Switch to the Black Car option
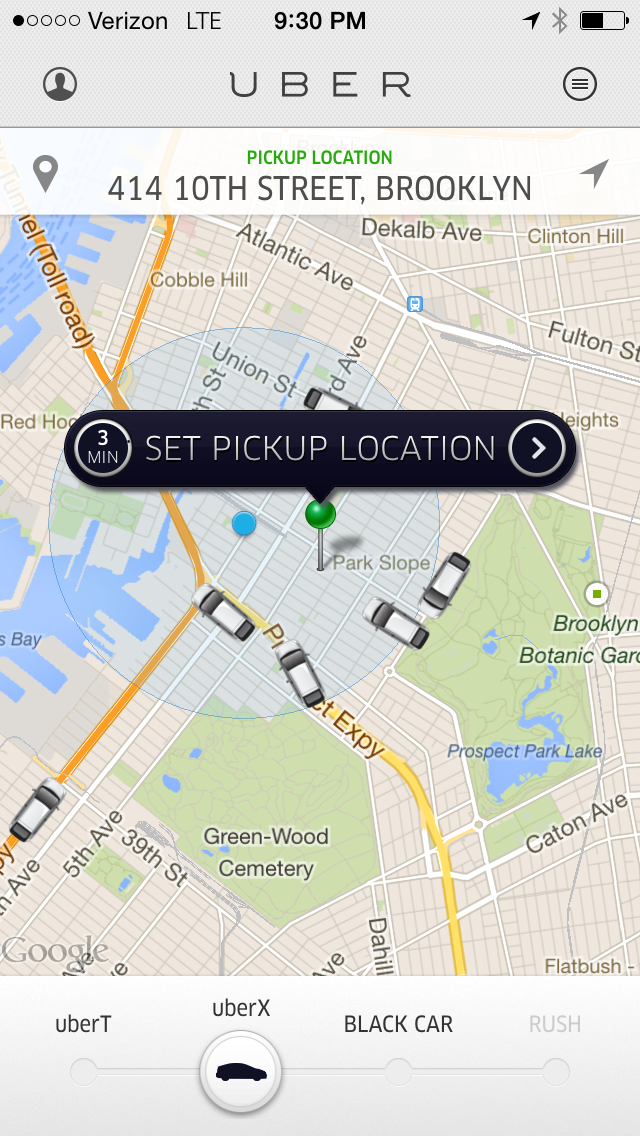Image resolution: width=640 pixels, height=1136 pixels. tap(398, 1024)
